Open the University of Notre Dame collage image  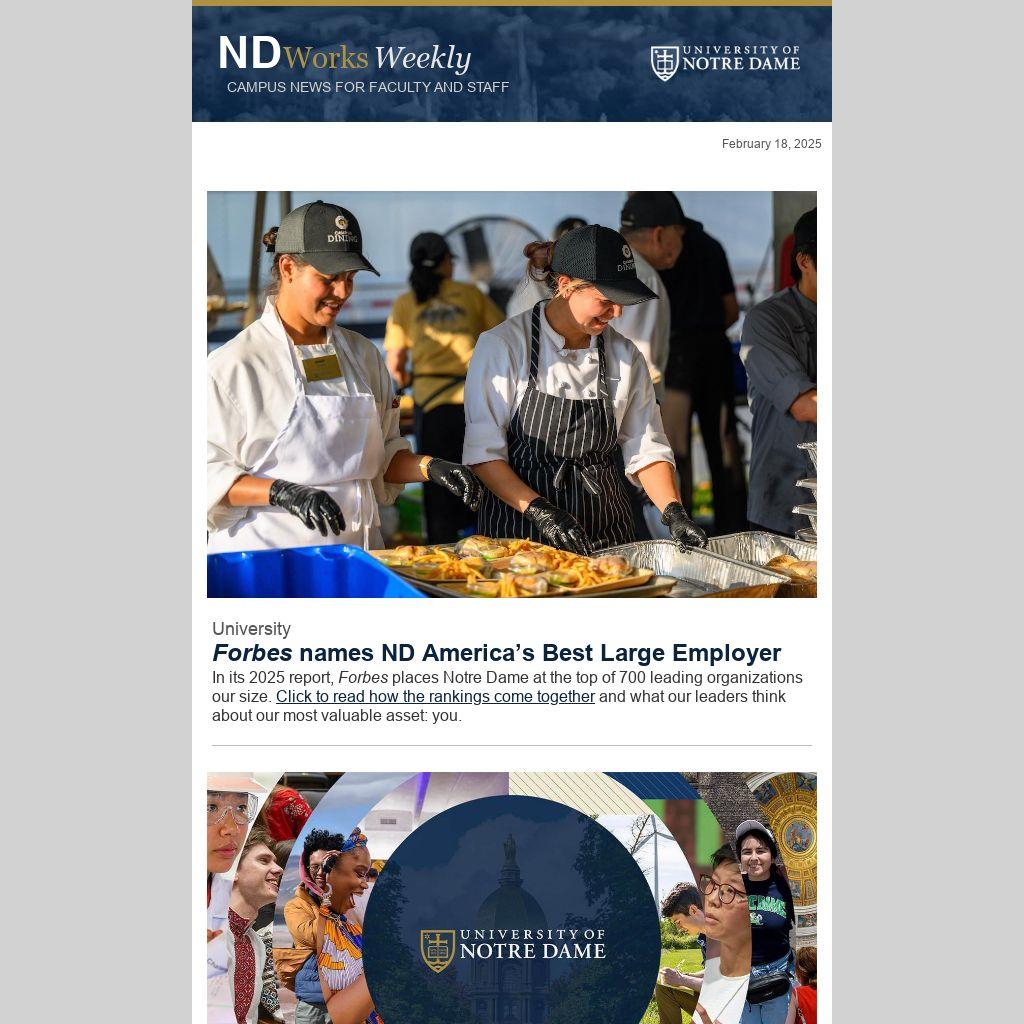(511, 897)
